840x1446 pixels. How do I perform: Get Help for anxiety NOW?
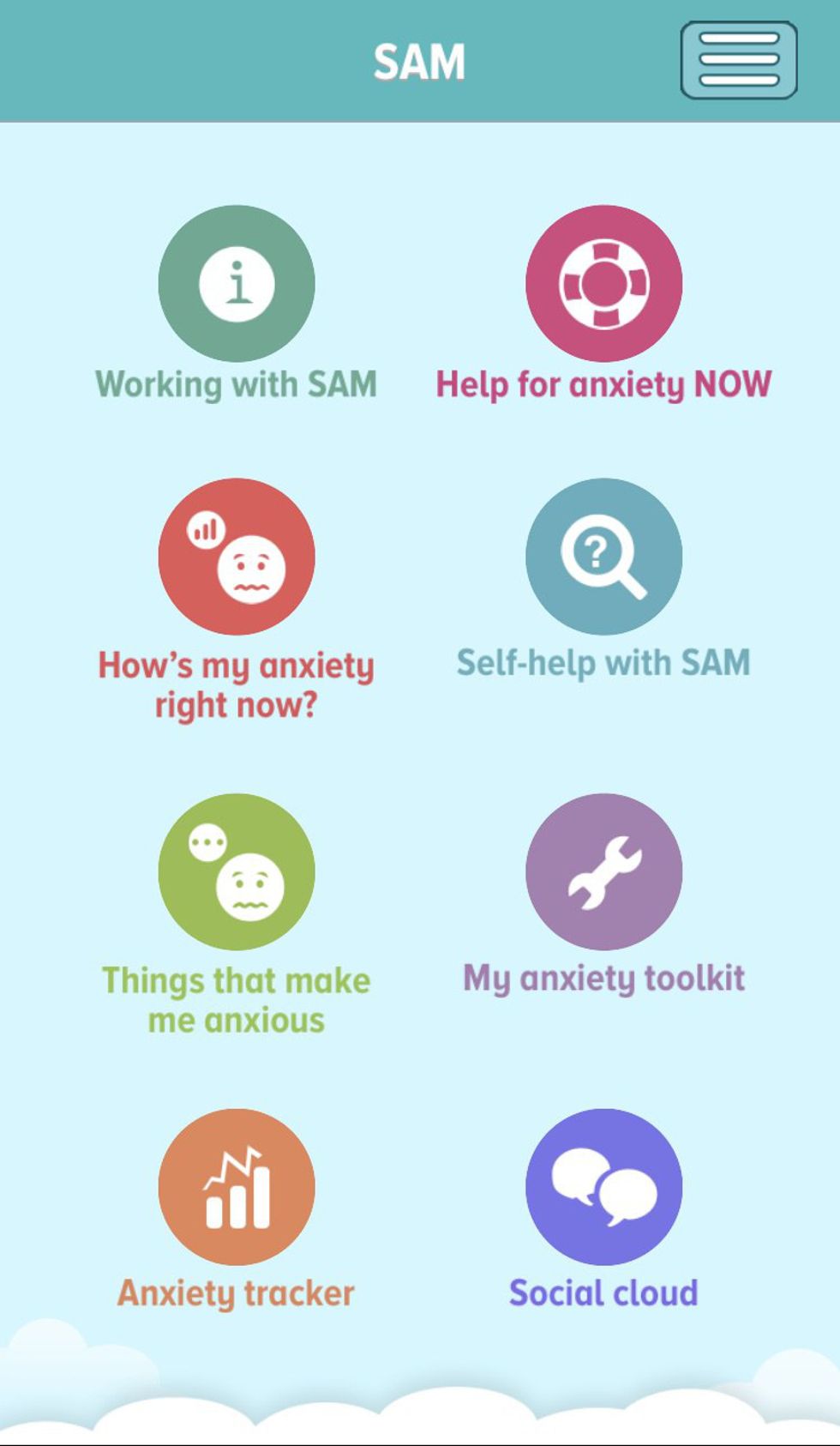pyautogui.click(x=603, y=284)
